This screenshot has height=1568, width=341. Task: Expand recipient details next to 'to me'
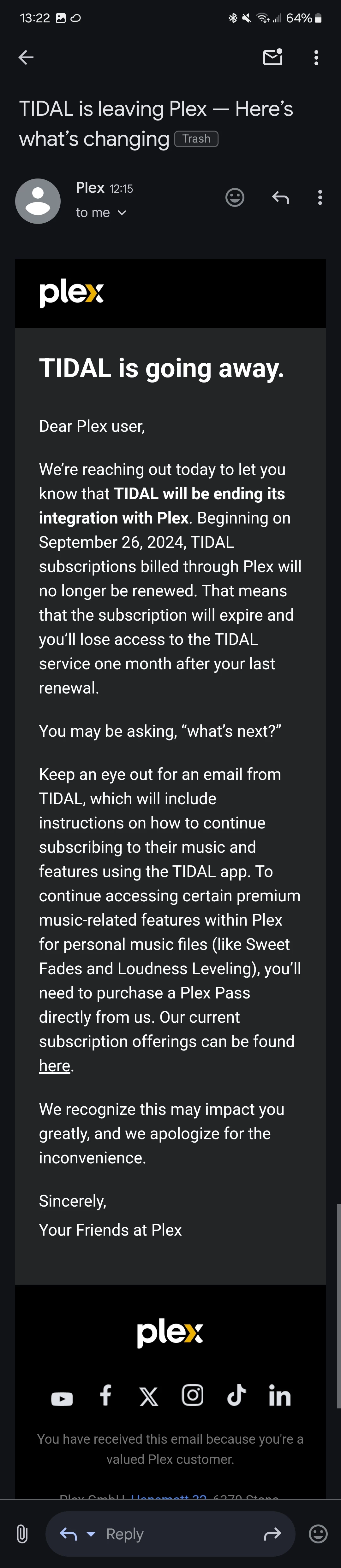click(x=122, y=213)
